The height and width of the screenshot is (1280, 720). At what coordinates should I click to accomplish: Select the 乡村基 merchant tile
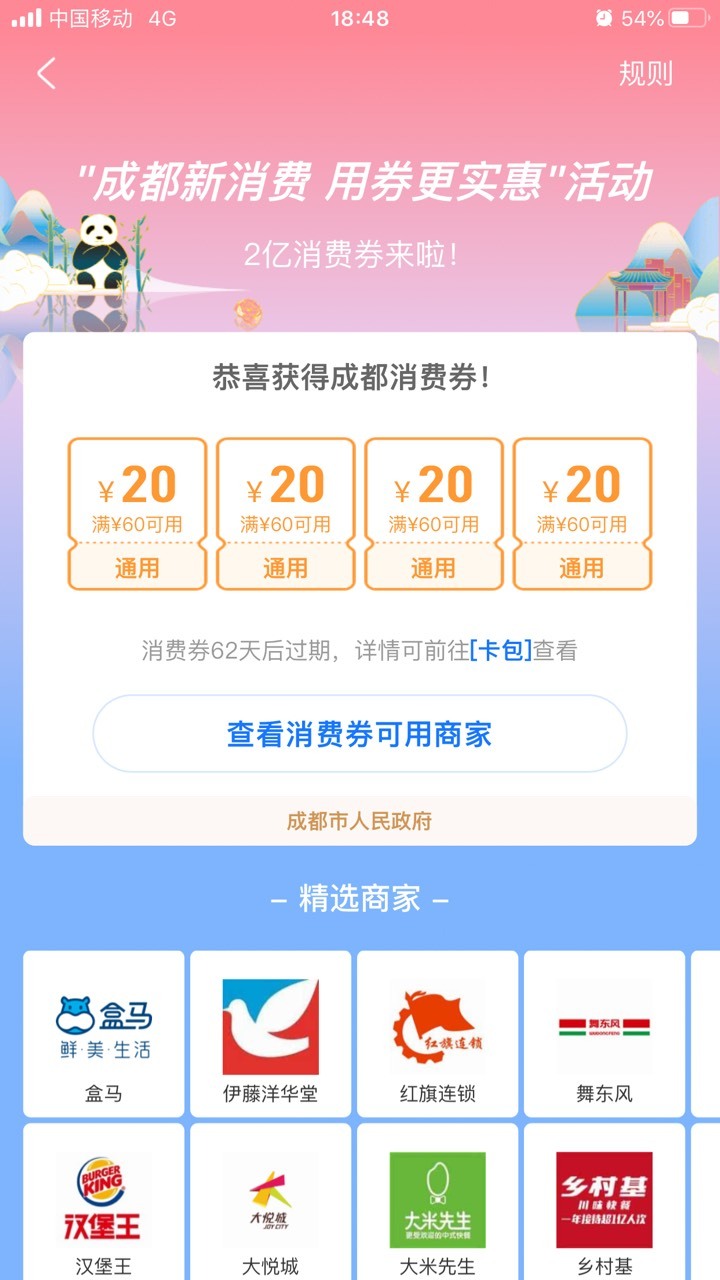pos(605,1202)
